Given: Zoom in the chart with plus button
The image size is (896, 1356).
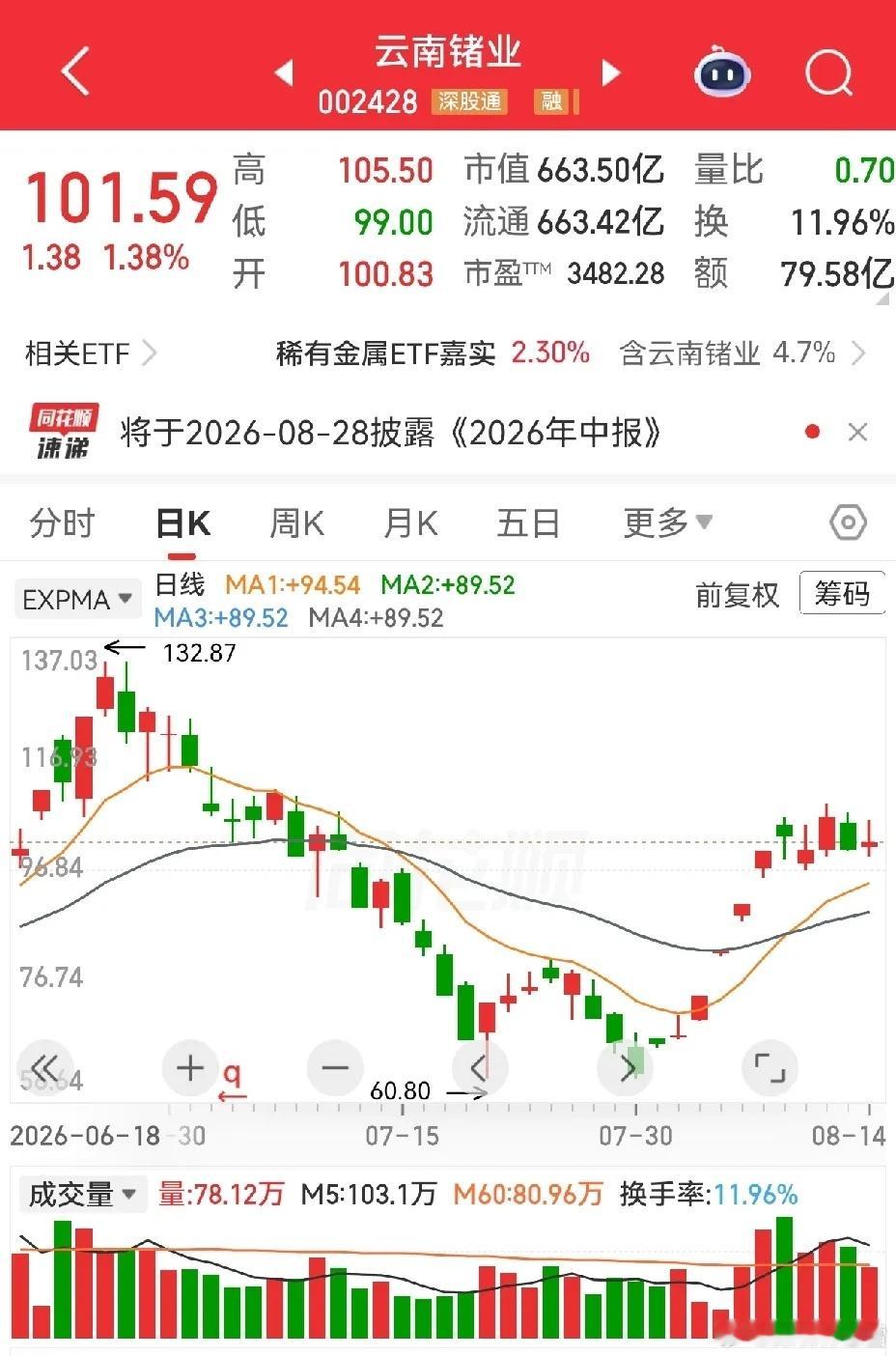Looking at the screenshot, I should (x=190, y=1067).
